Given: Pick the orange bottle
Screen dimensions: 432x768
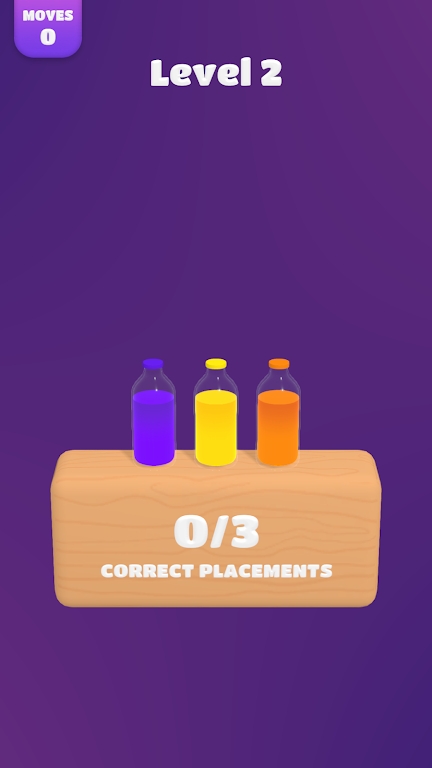Looking at the screenshot, I should coord(278,412).
